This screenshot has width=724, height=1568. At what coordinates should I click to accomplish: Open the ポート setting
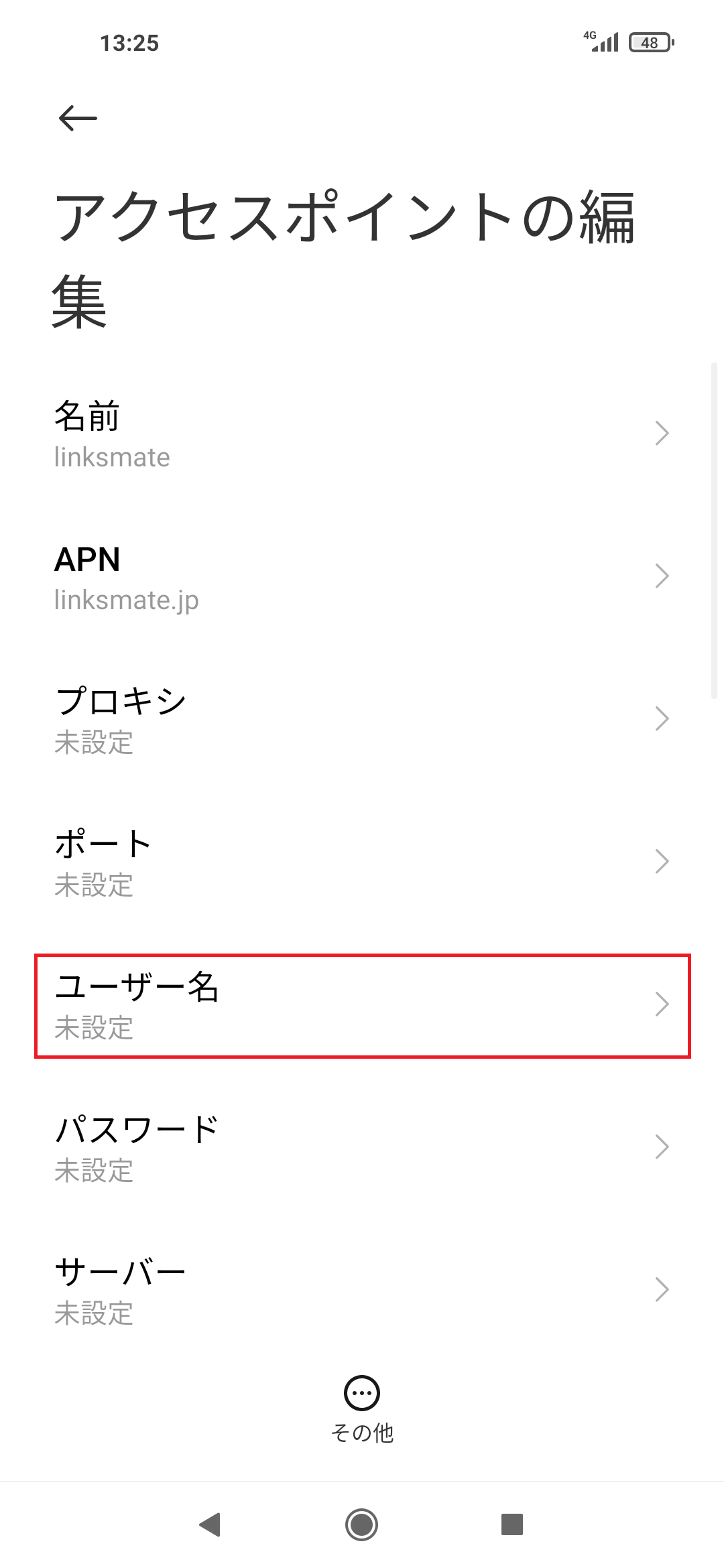(362, 862)
